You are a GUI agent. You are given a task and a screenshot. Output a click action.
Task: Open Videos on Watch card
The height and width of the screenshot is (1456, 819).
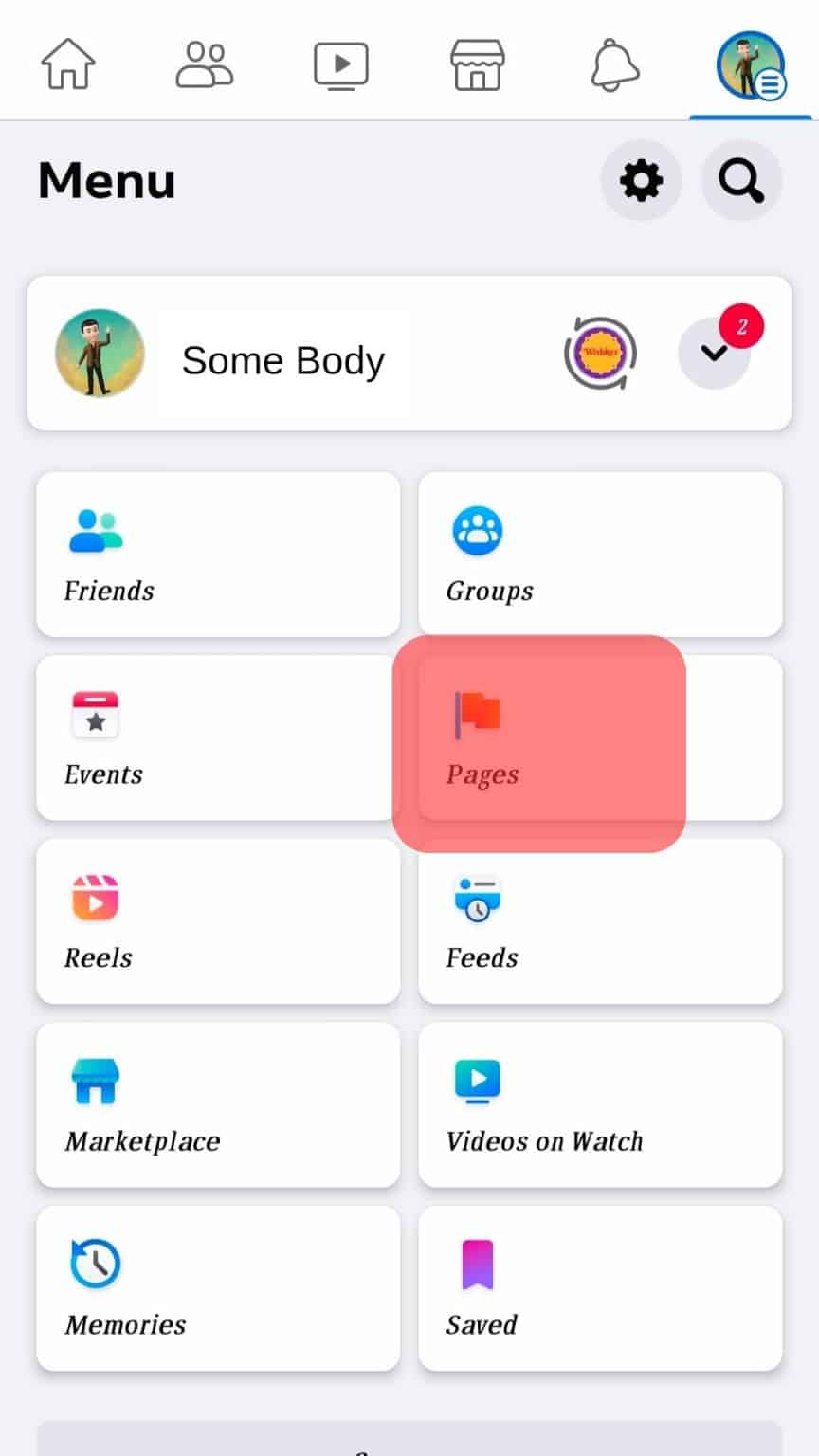pos(600,1104)
